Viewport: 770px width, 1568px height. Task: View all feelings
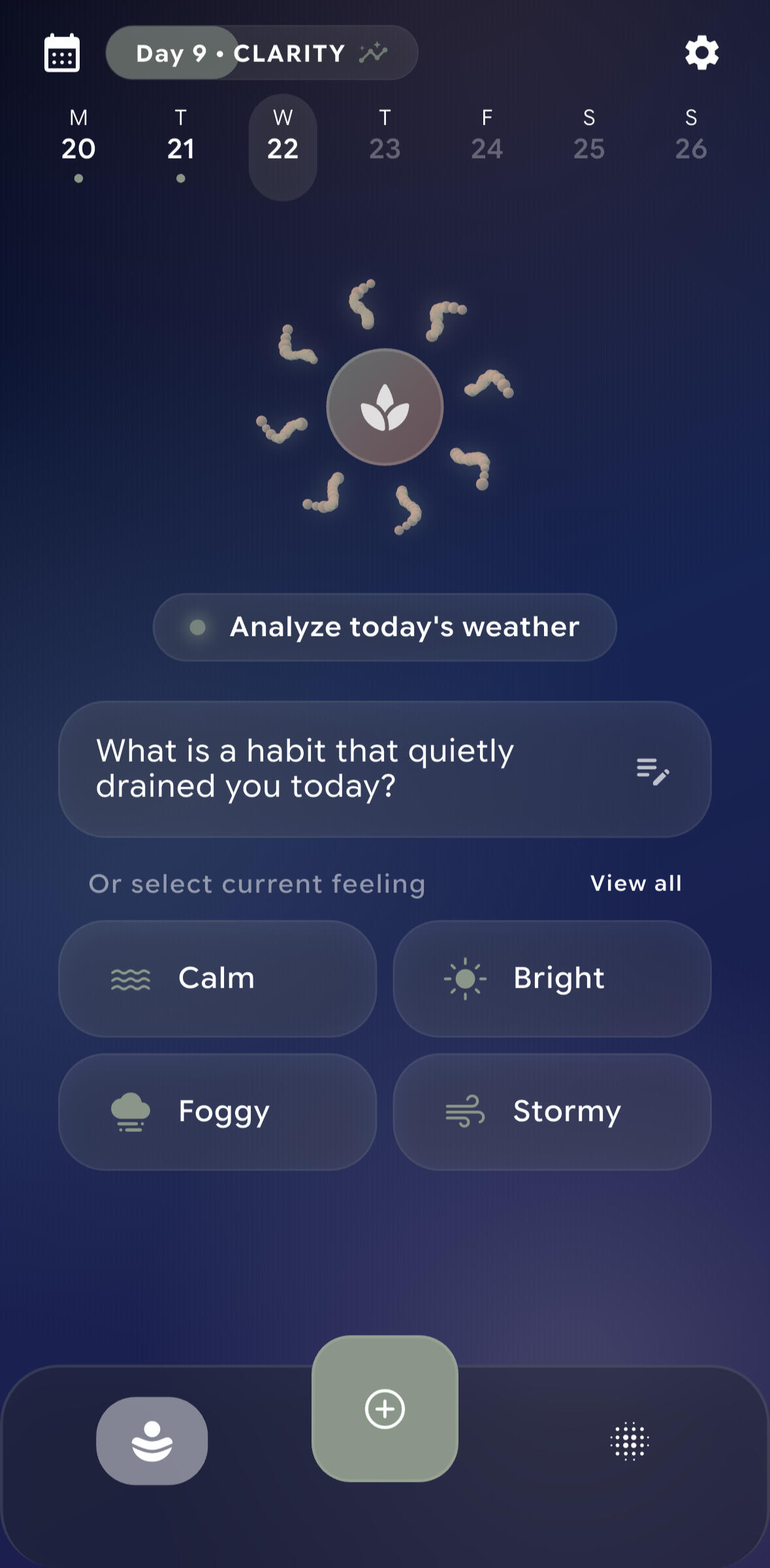click(x=635, y=883)
